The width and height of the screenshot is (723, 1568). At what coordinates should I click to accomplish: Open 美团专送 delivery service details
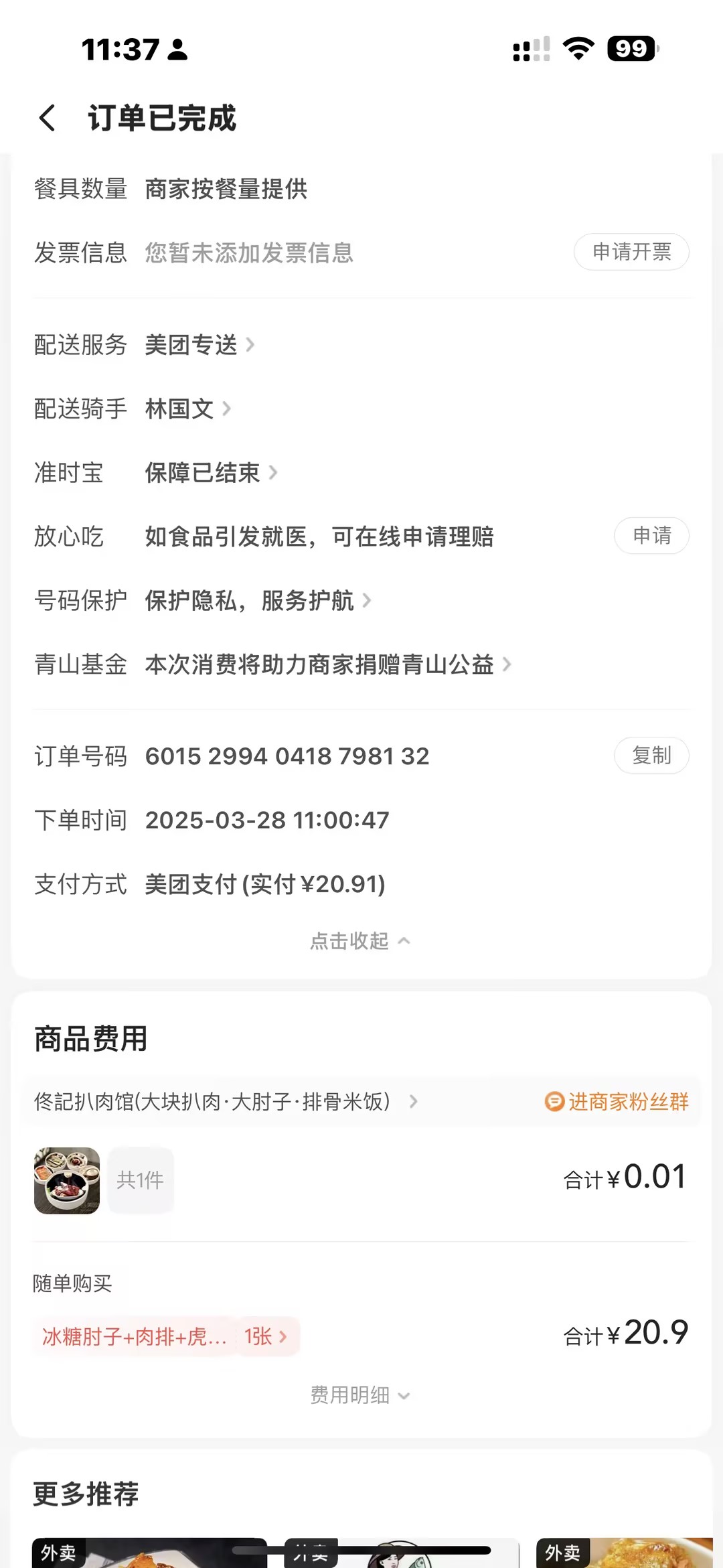(x=199, y=345)
